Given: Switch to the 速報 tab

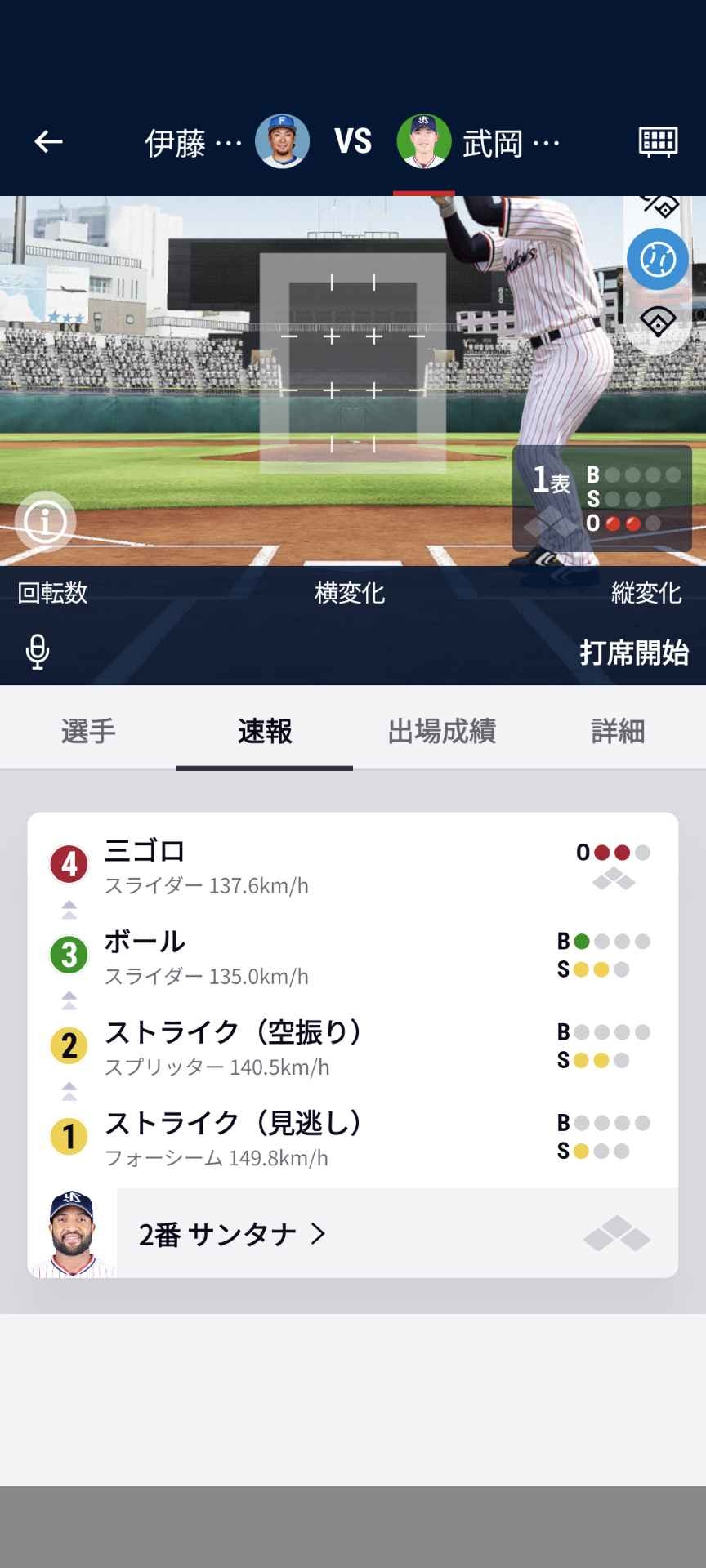Looking at the screenshot, I should click(265, 731).
